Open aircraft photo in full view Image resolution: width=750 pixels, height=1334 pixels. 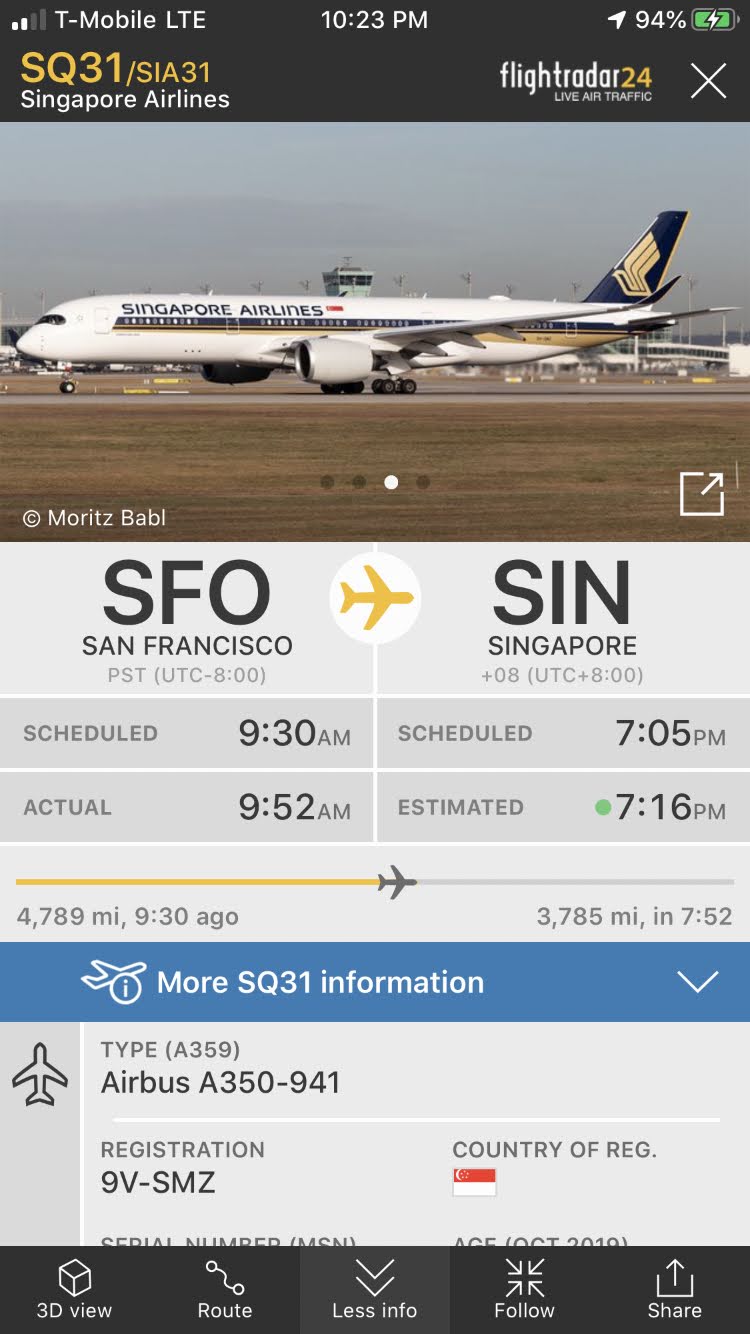[x=701, y=494]
